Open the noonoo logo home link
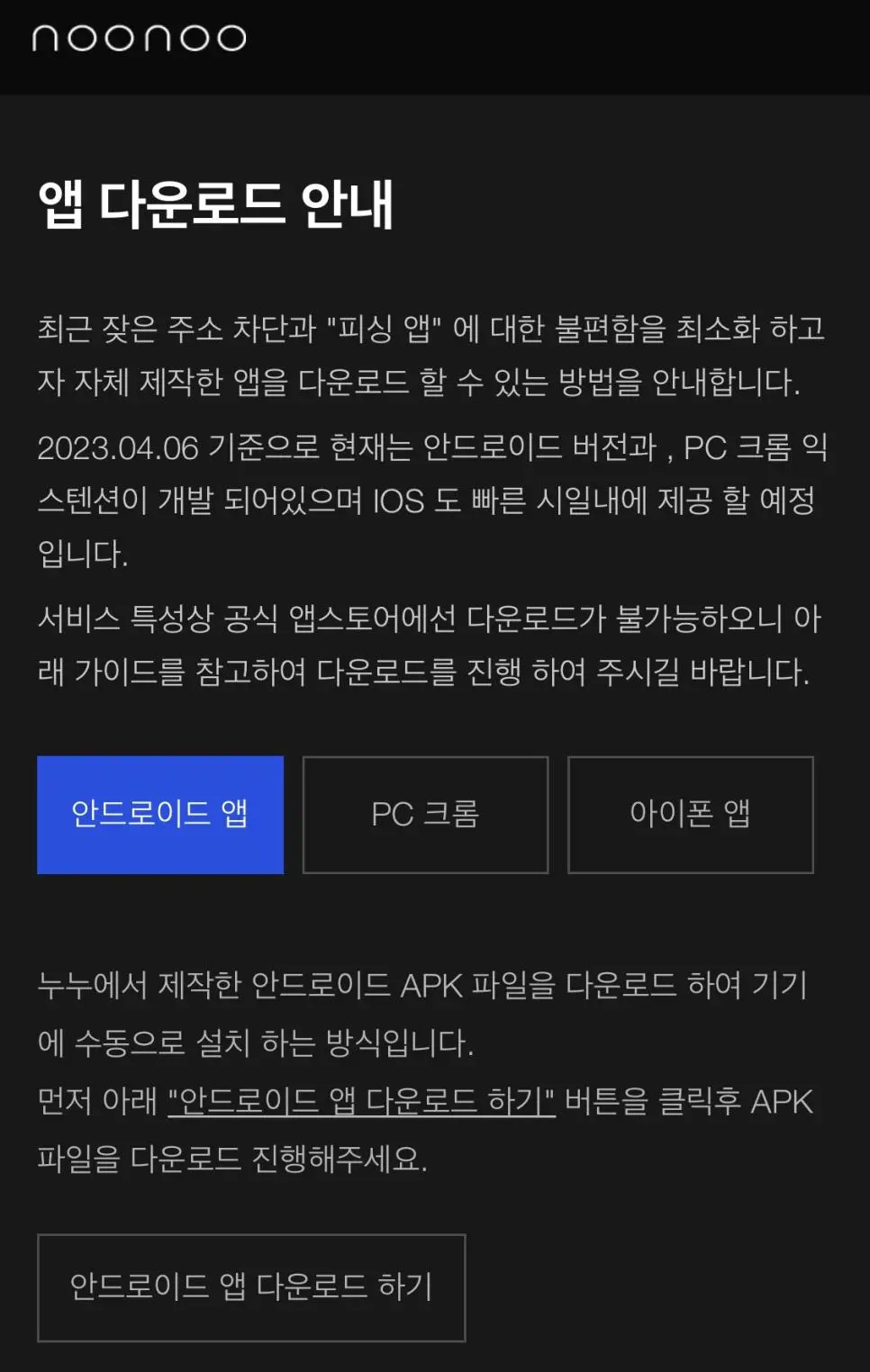The width and height of the screenshot is (870, 1372). click(x=139, y=38)
